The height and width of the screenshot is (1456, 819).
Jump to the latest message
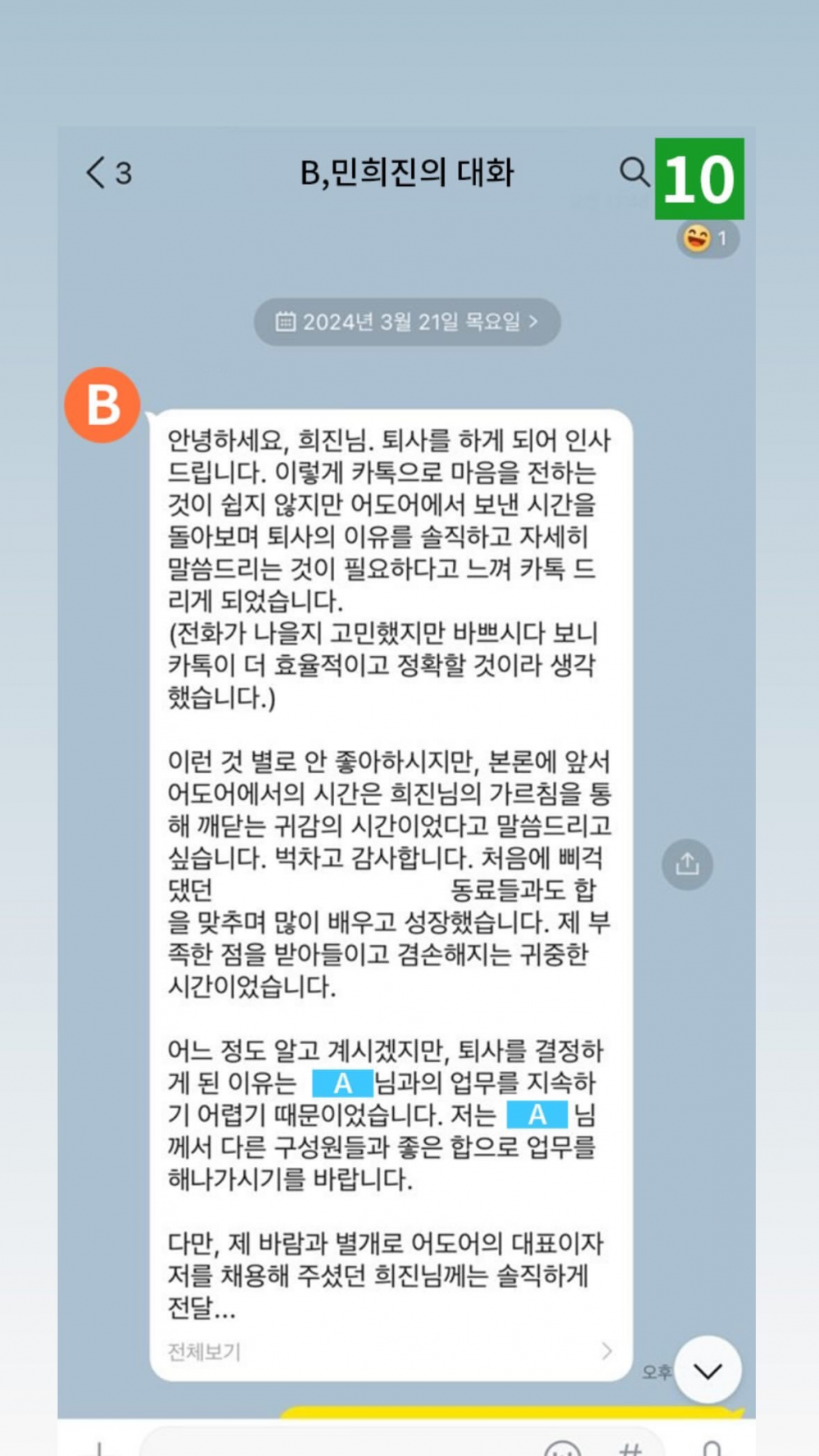click(x=708, y=1370)
